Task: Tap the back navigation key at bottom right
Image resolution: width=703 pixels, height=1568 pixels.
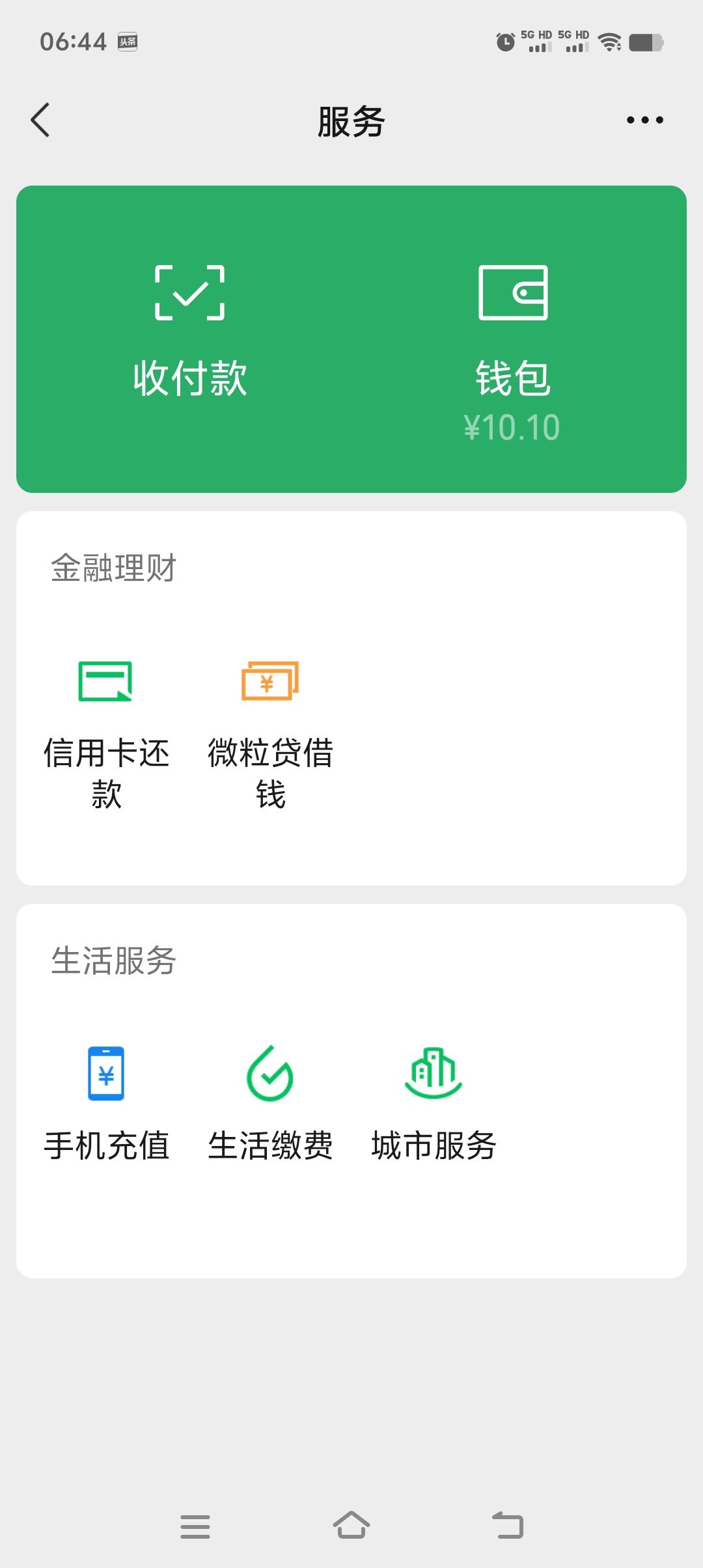Action: click(x=507, y=1527)
